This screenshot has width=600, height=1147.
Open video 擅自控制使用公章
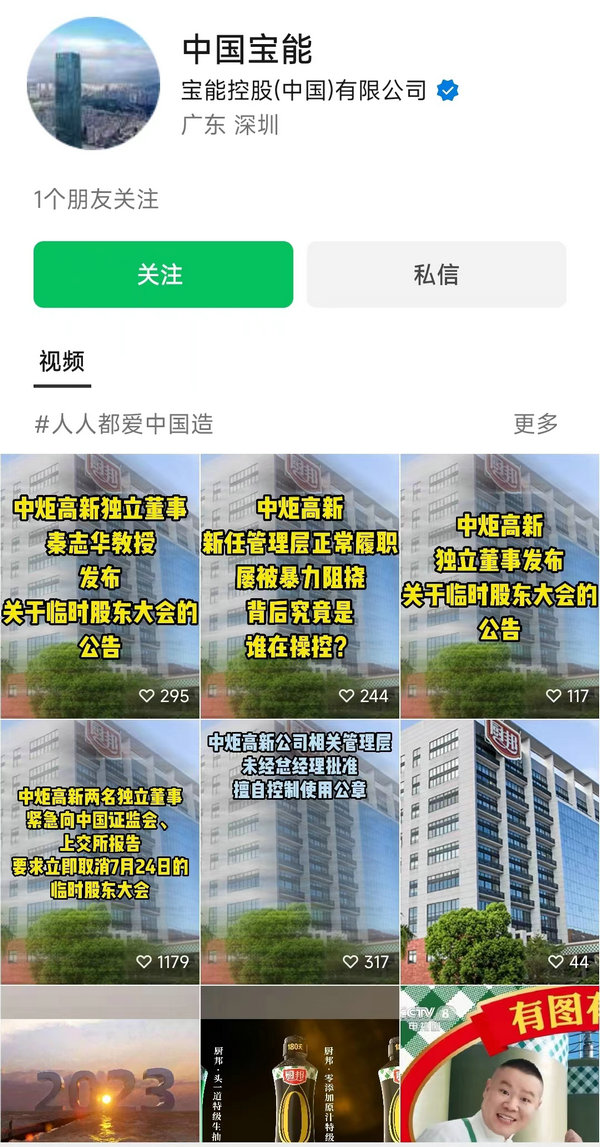pos(300,851)
